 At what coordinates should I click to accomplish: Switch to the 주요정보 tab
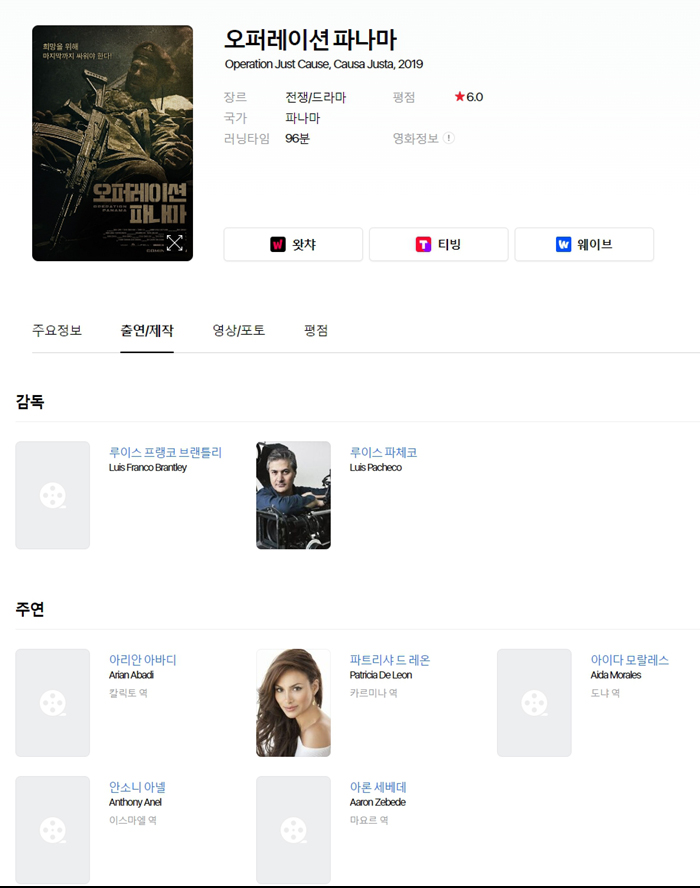pos(57,330)
